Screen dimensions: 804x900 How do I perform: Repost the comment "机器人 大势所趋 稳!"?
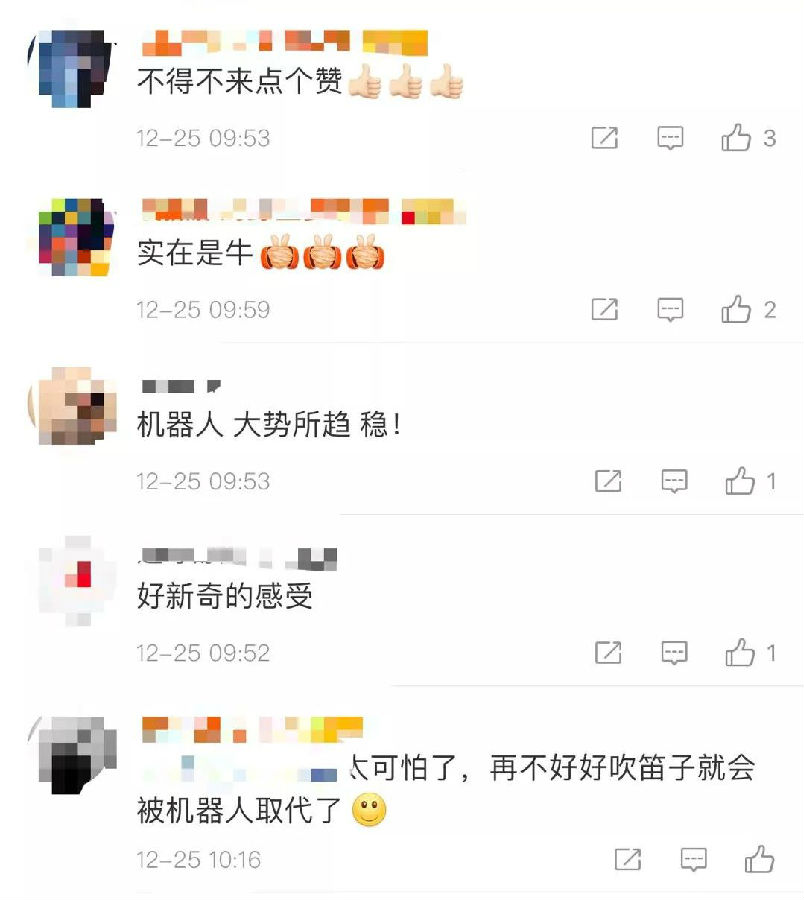point(608,482)
